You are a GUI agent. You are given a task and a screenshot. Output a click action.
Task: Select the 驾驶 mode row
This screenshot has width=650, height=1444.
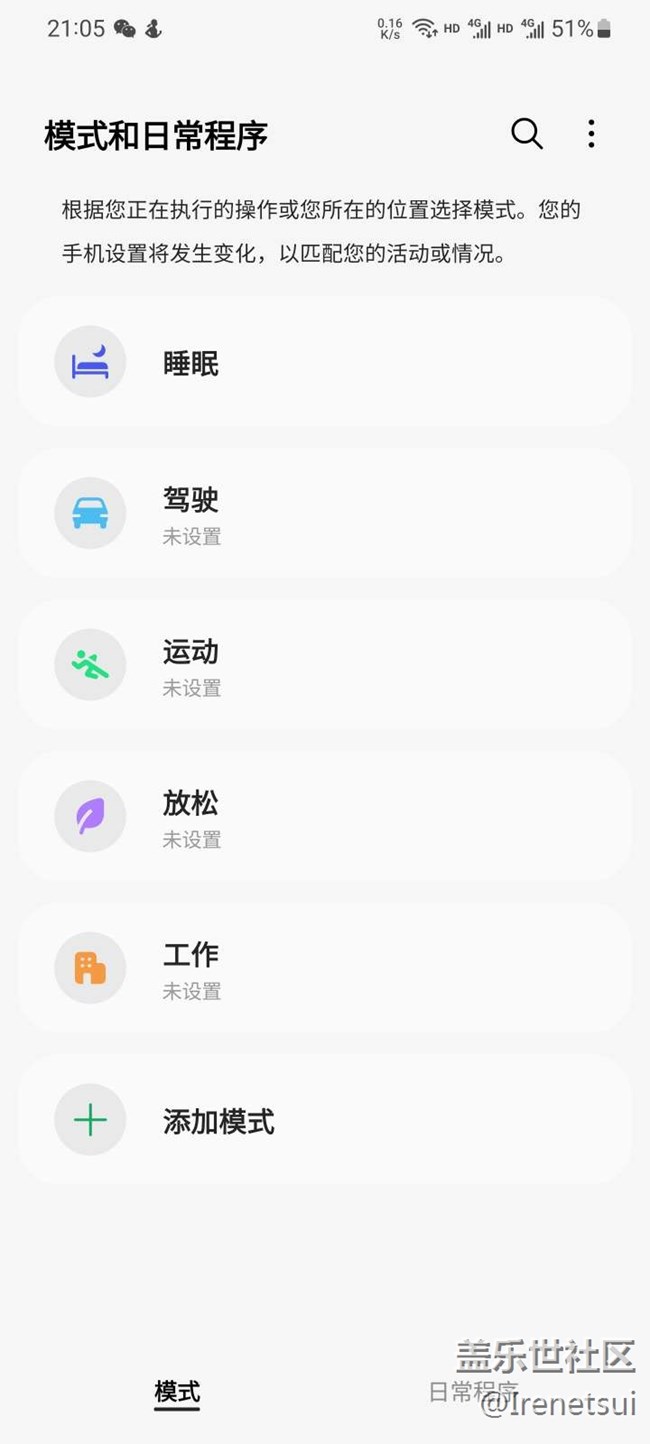click(x=324, y=514)
